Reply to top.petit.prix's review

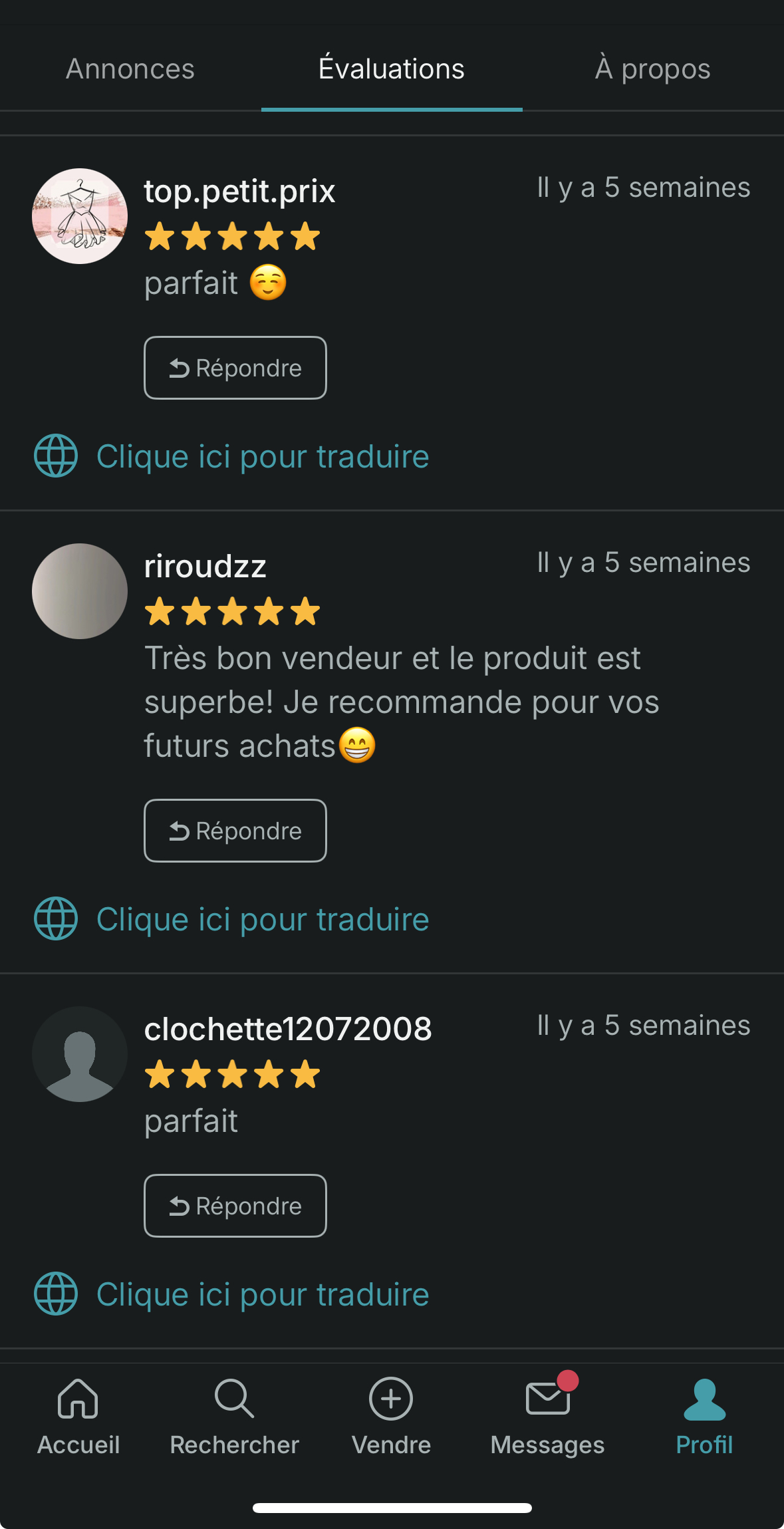235,368
